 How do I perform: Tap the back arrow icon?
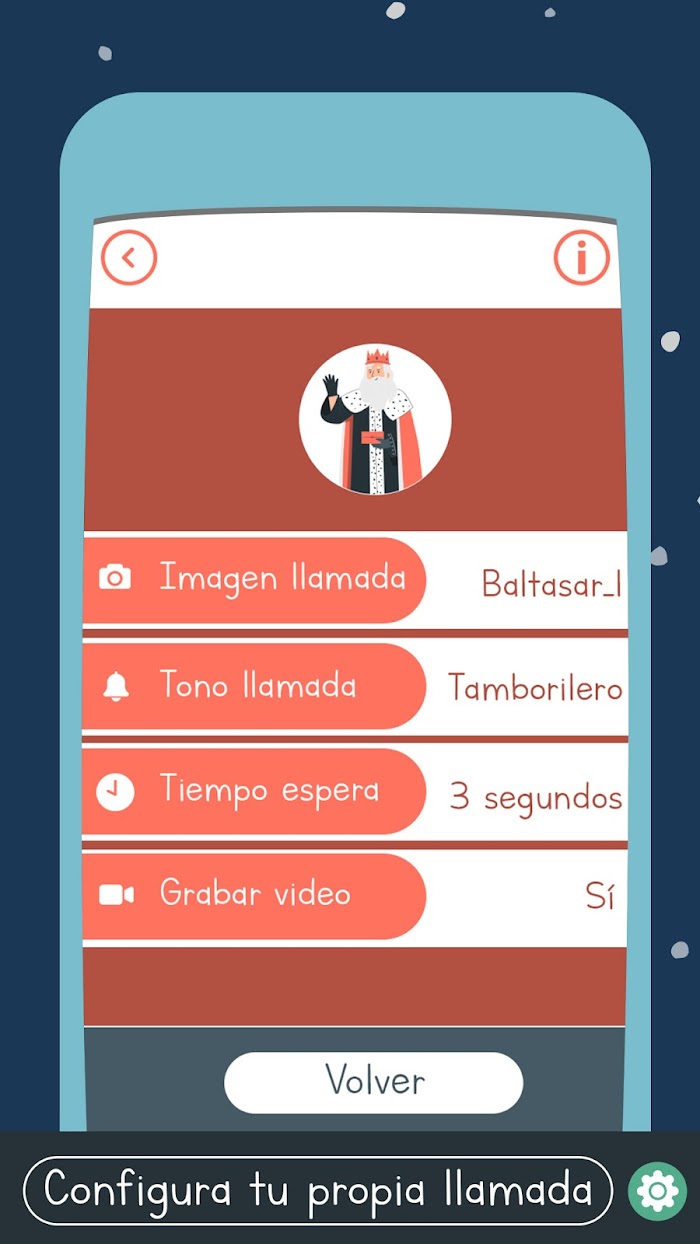point(129,258)
